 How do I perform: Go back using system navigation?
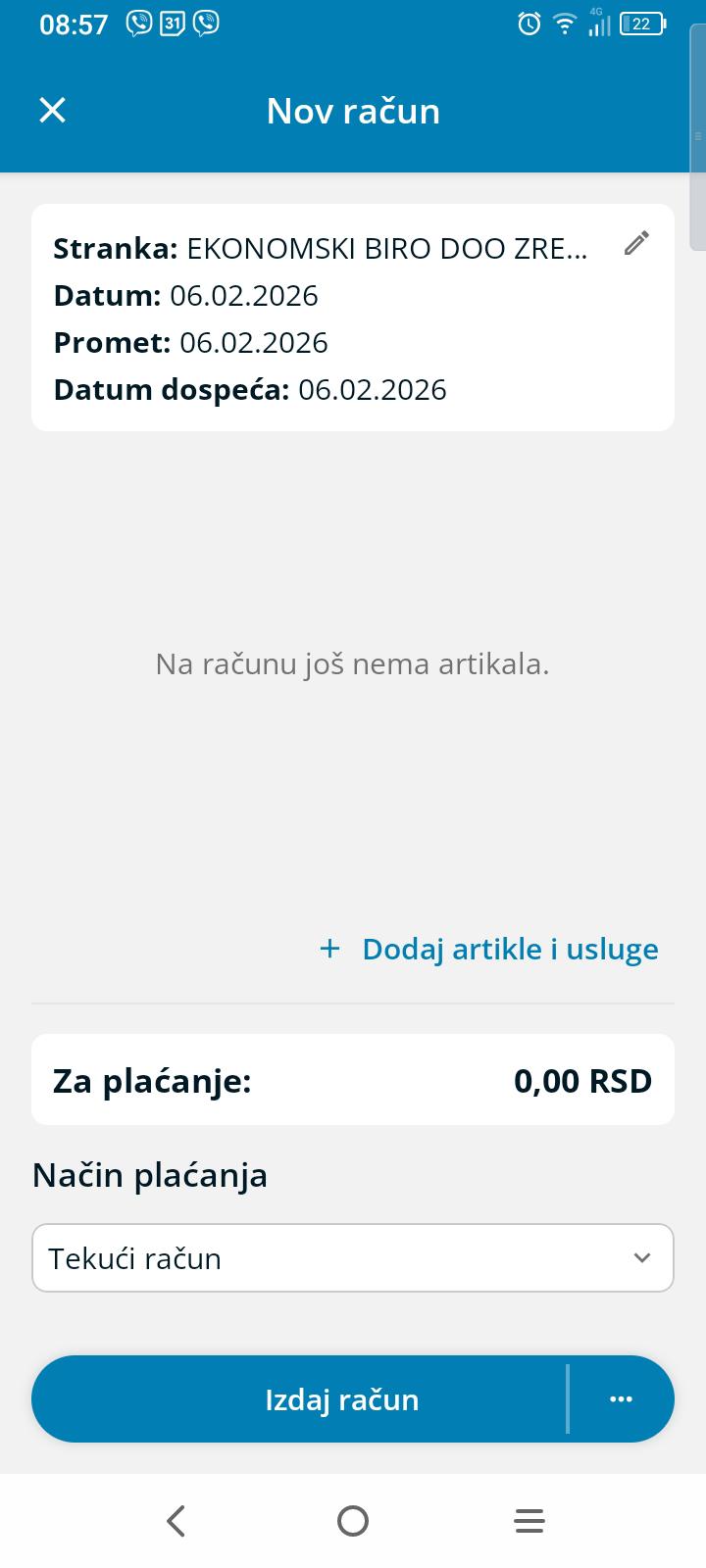[176, 1521]
